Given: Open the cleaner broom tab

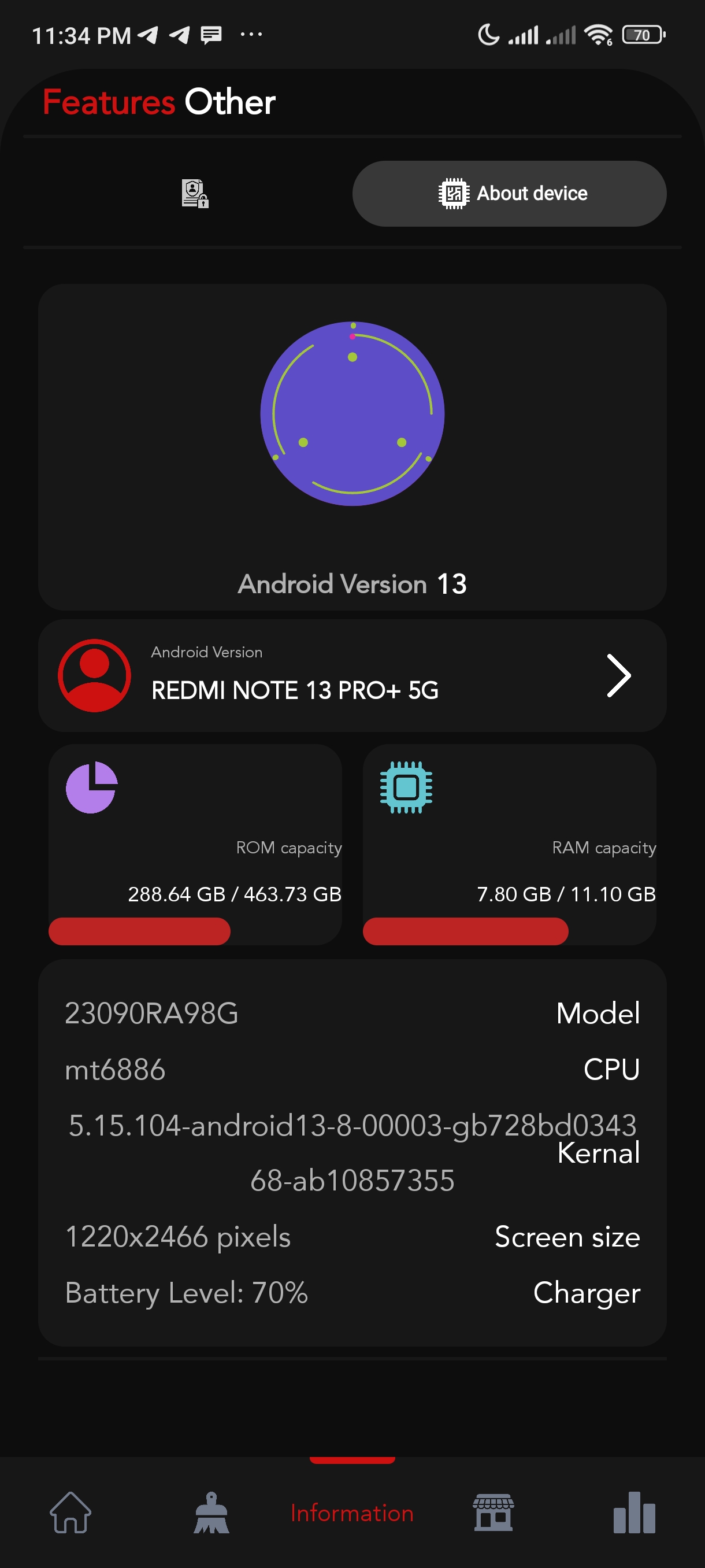Looking at the screenshot, I should pyautogui.click(x=211, y=1512).
